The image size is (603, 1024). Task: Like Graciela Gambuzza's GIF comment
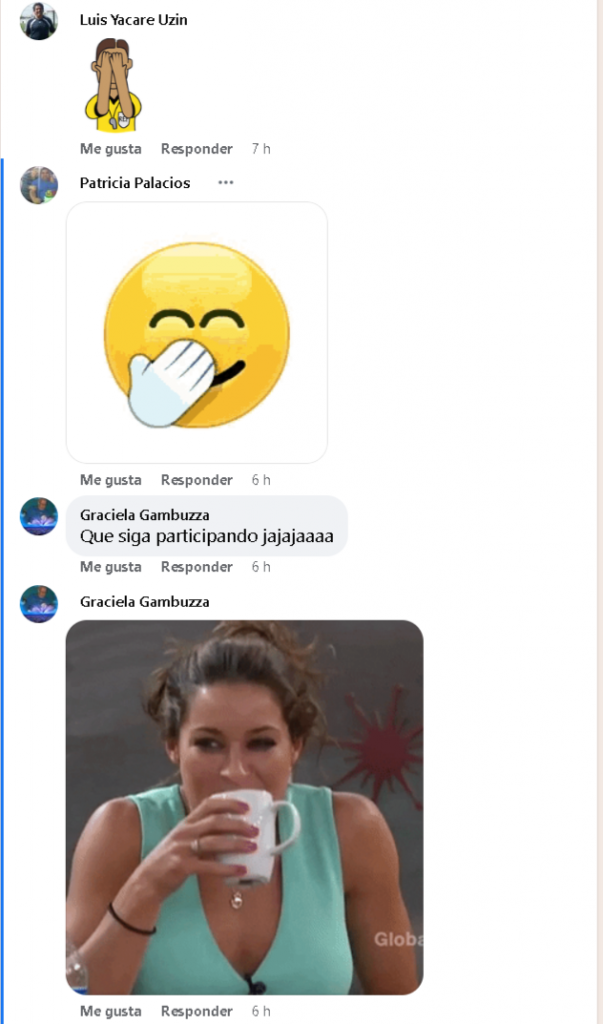pyautogui.click(x=110, y=1011)
